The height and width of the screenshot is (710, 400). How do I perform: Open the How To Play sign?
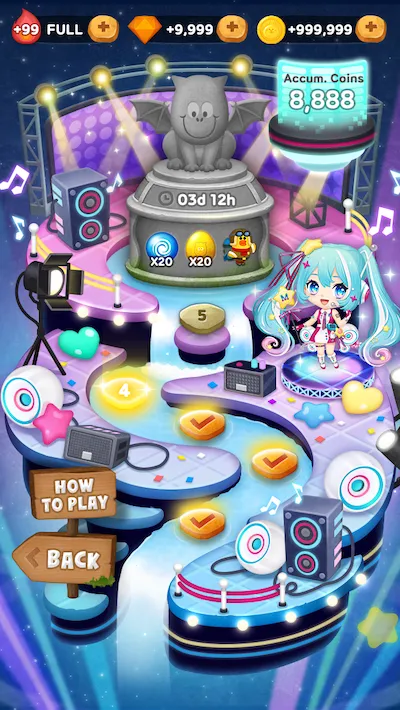click(x=74, y=494)
